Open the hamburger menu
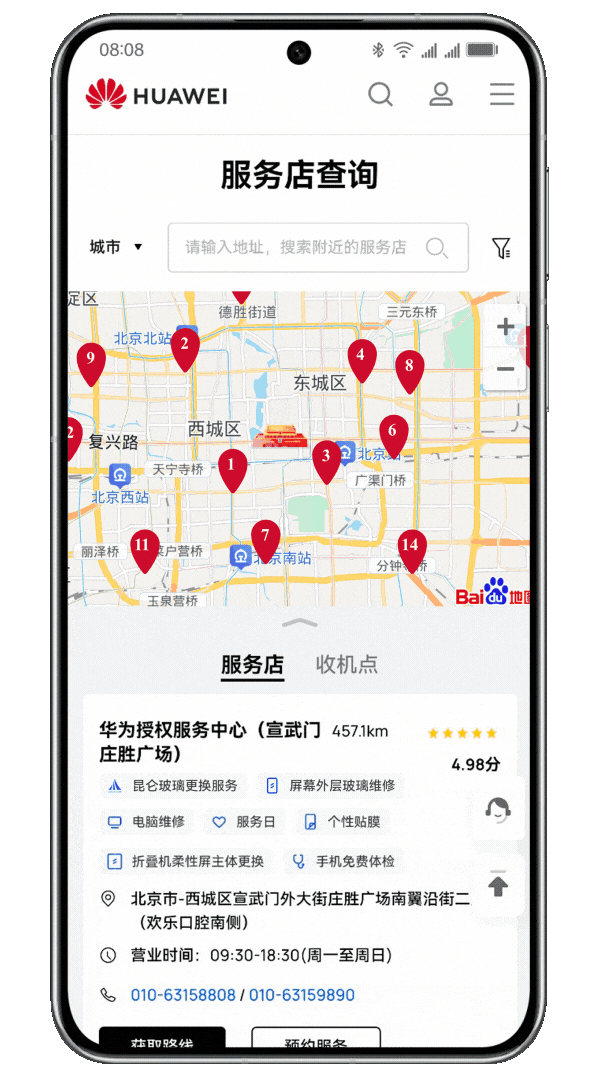Image resolution: width=600 pixels, height=1080 pixels. [x=502, y=95]
